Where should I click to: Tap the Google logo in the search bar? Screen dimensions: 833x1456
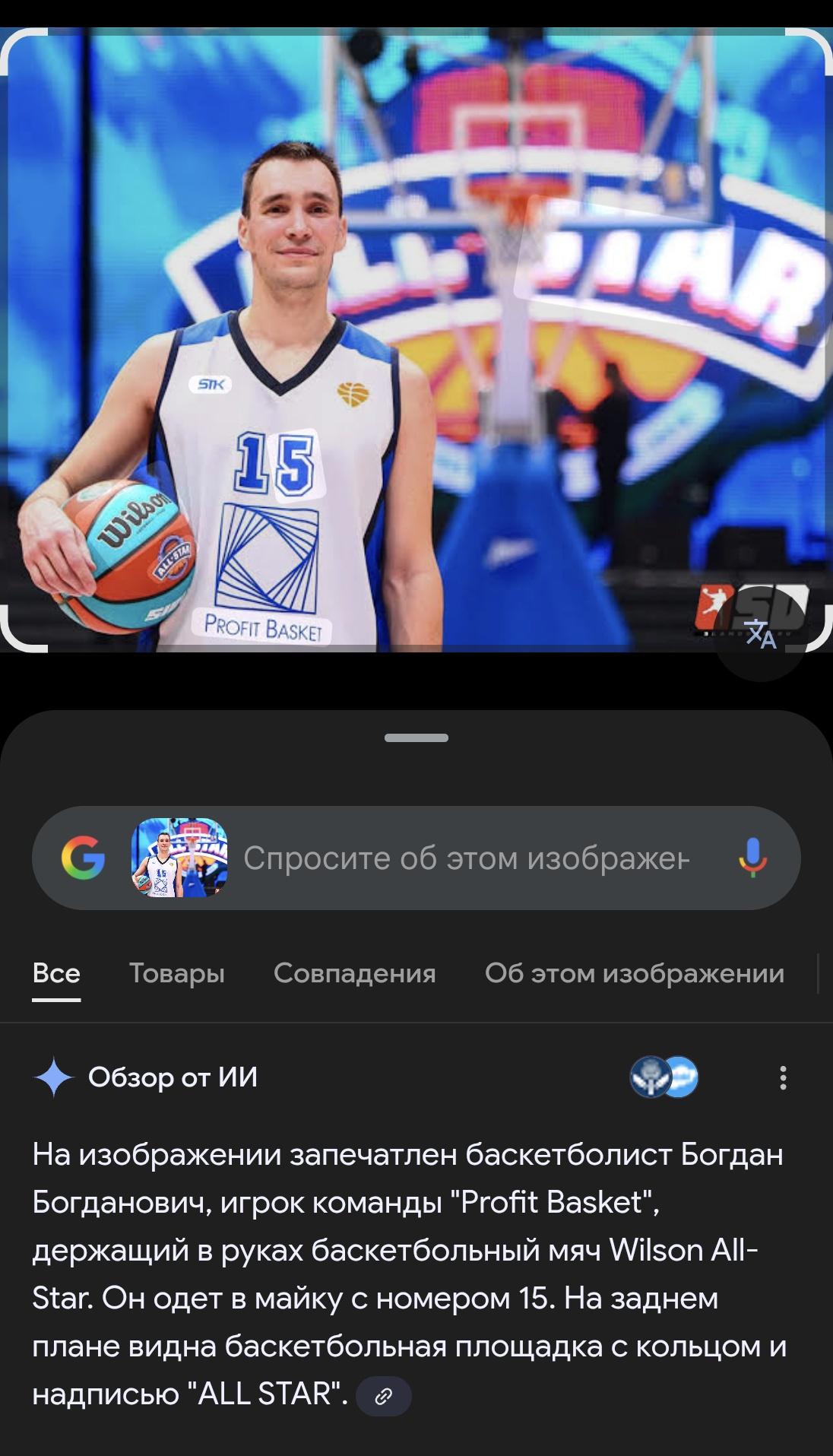pyautogui.click(x=83, y=858)
